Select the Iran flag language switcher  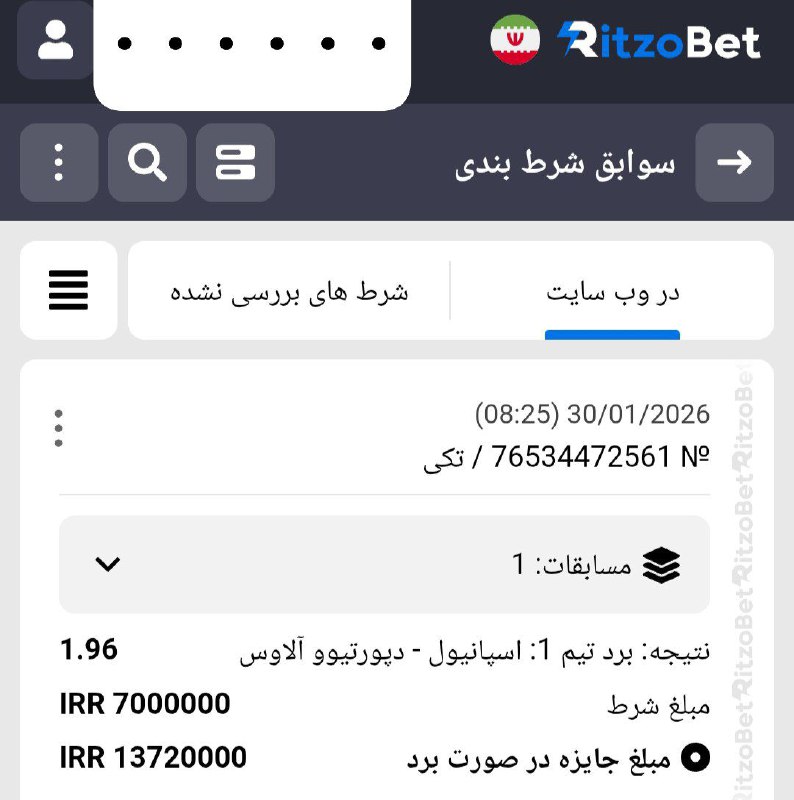click(x=515, y=41)
